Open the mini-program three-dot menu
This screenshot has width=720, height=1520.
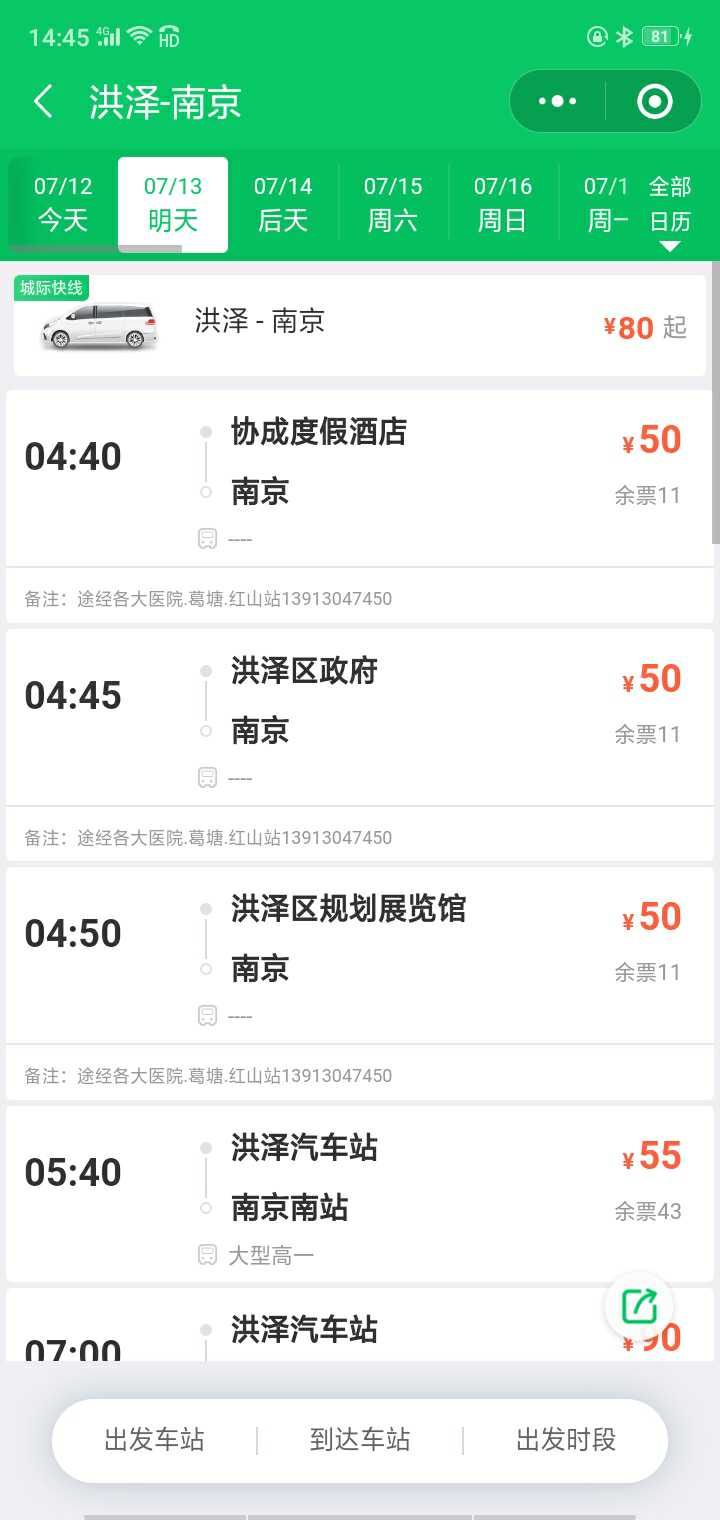pos(557,101)
